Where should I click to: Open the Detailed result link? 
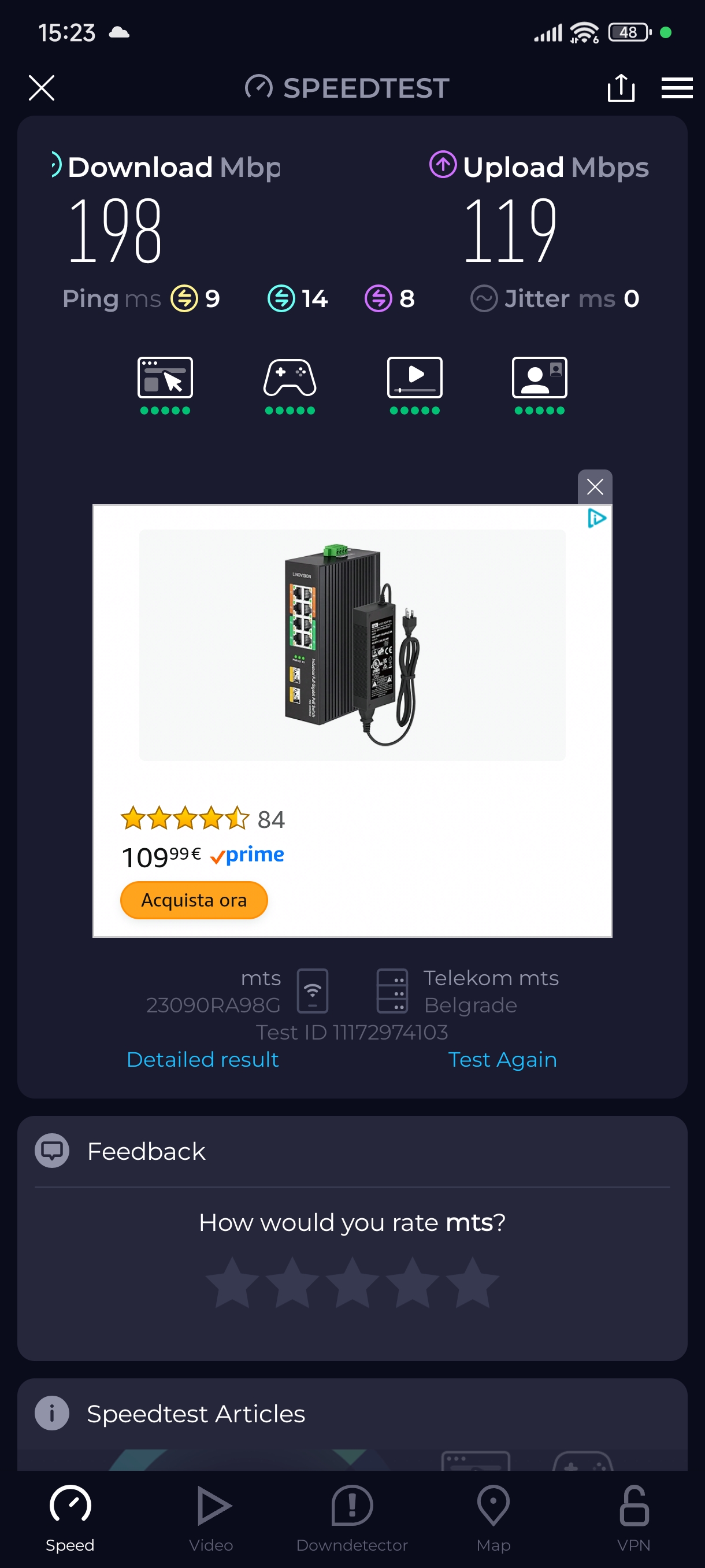point(203,1059)
